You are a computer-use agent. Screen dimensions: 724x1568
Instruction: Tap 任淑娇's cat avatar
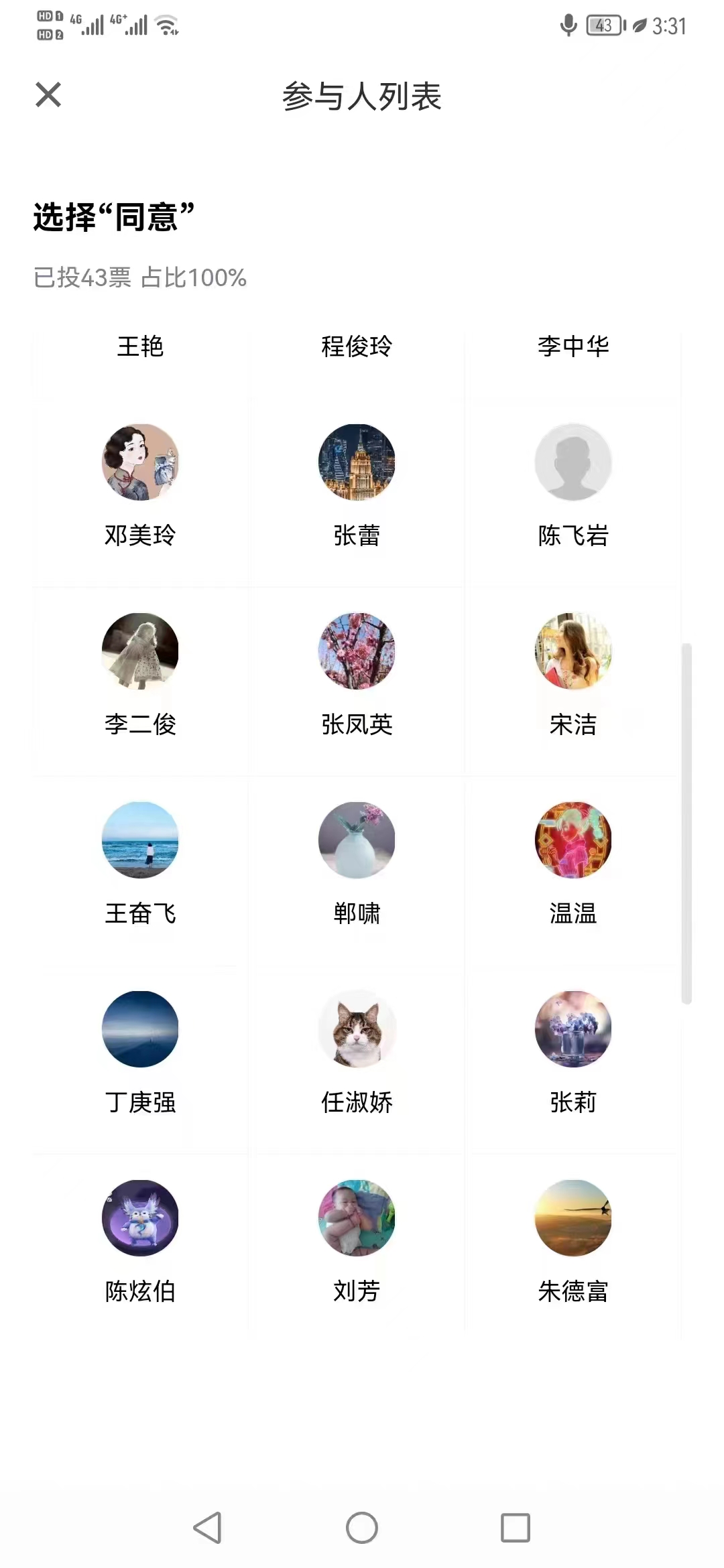pos(357,1029)
